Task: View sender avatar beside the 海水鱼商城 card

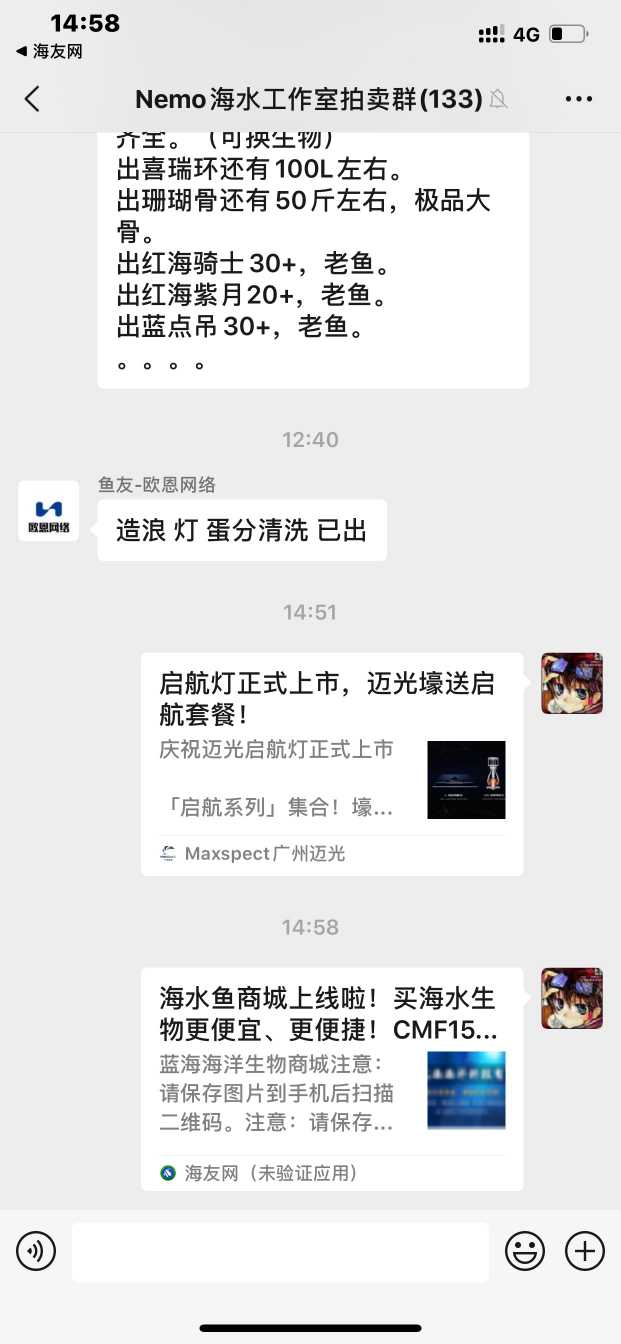Action: coord(572,998)
